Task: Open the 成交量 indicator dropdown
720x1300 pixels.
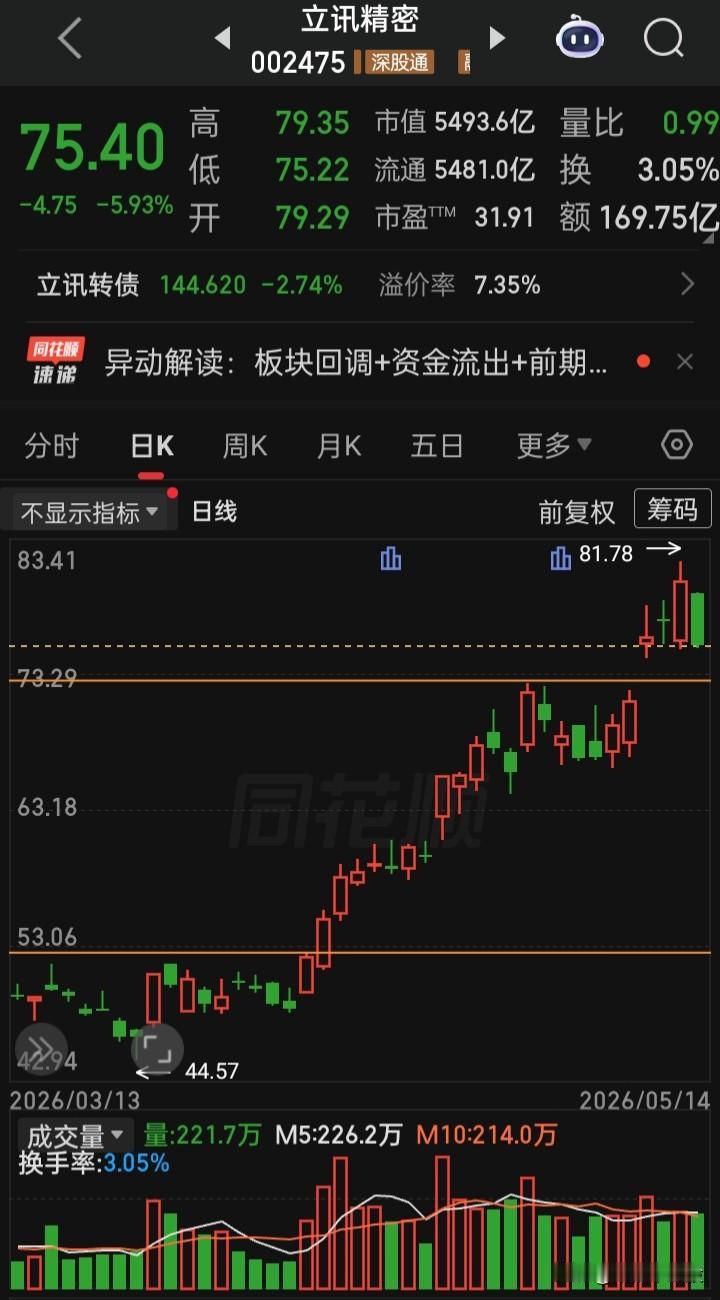Action: click(x=75, y=1136)
